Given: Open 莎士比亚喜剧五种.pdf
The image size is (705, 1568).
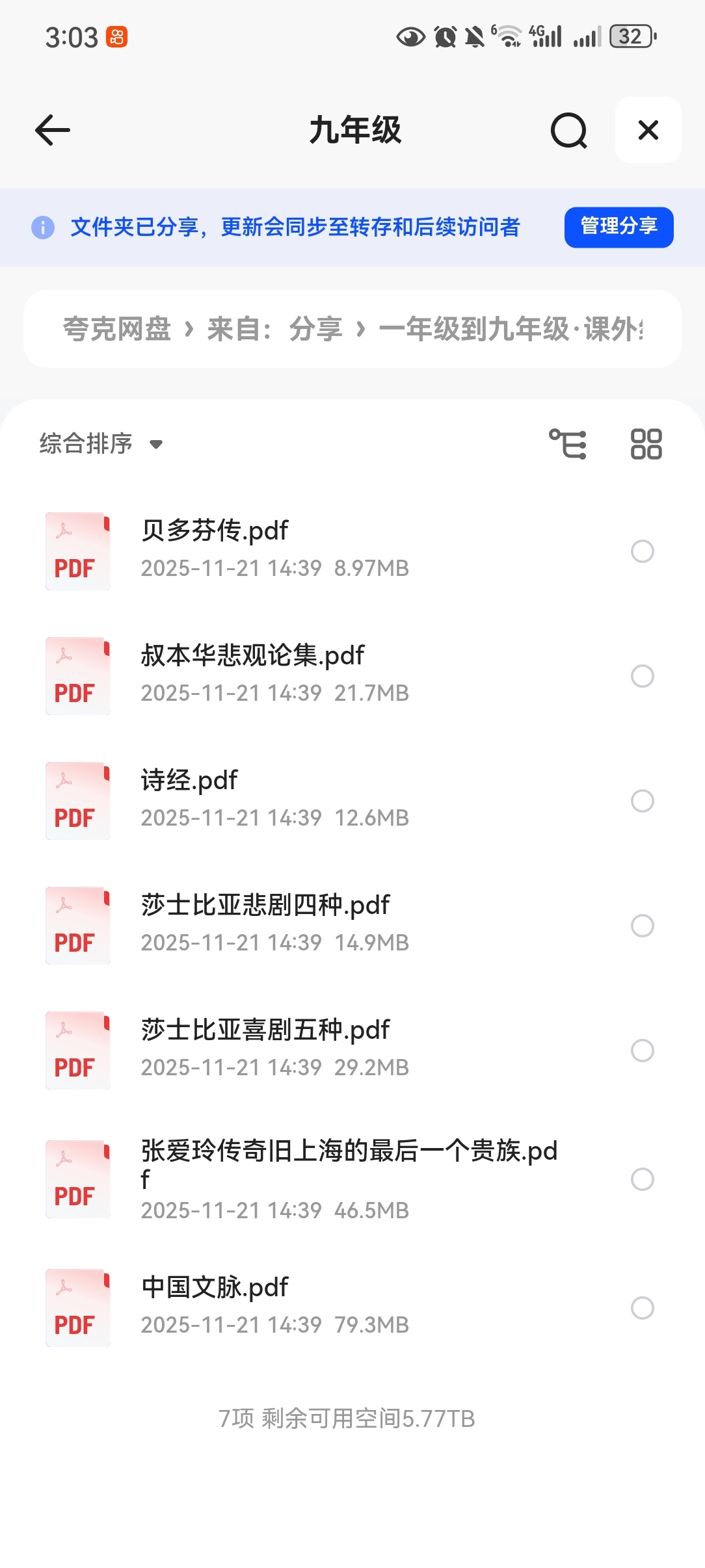Looking at the screenshot, I should [x=265, y=1030].
